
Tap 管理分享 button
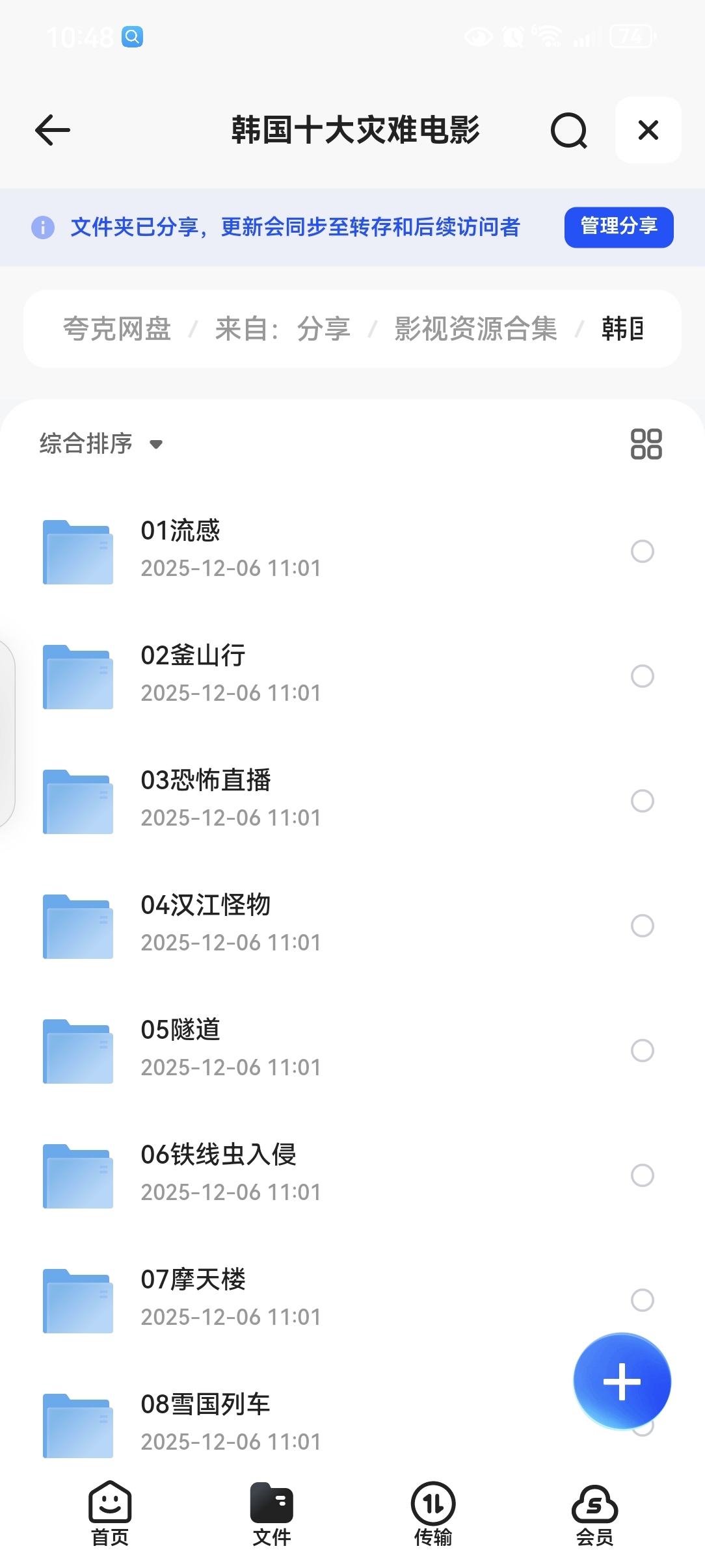pos(619,227)
